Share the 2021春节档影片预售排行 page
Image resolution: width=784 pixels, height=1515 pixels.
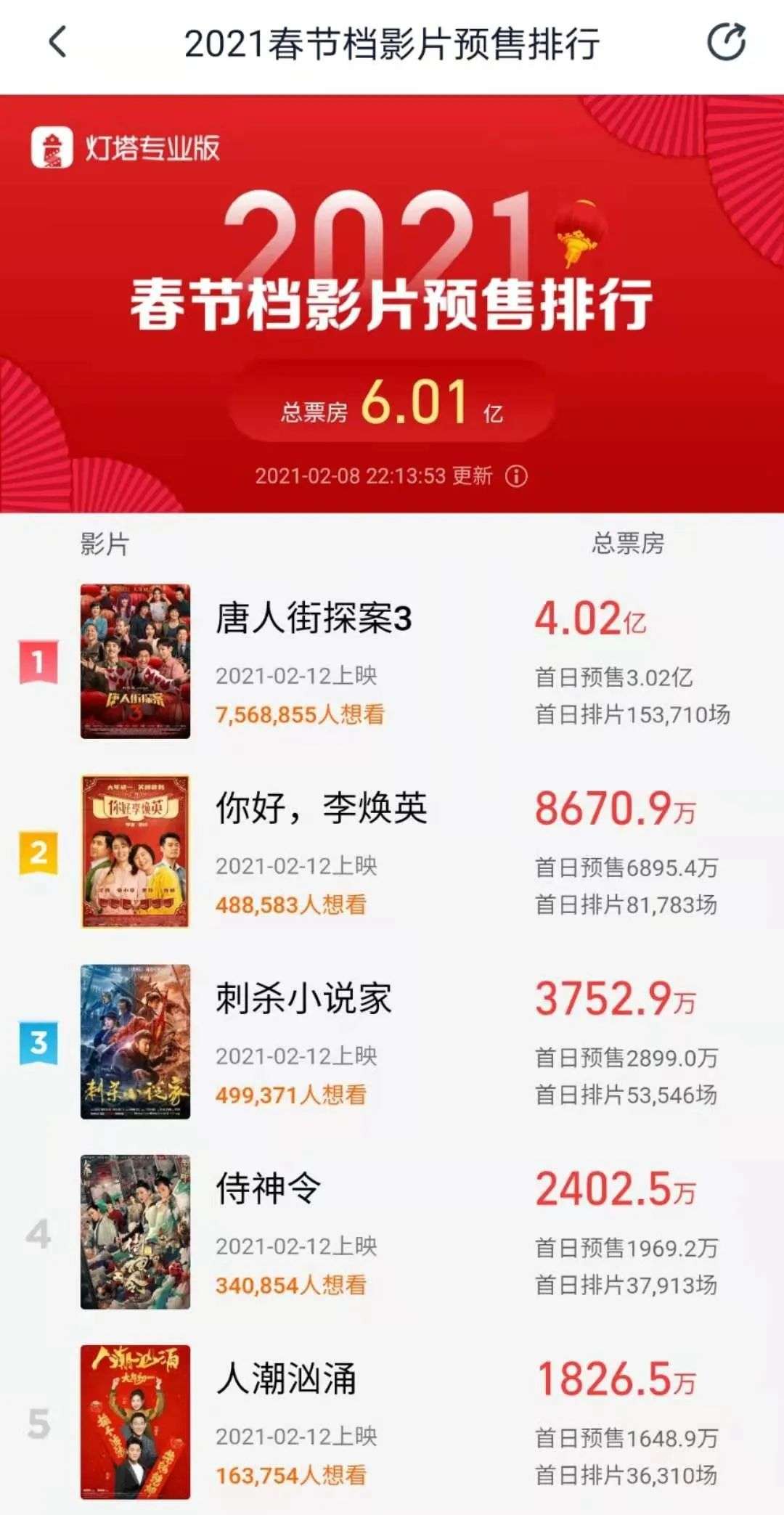[x=726, y=42]
